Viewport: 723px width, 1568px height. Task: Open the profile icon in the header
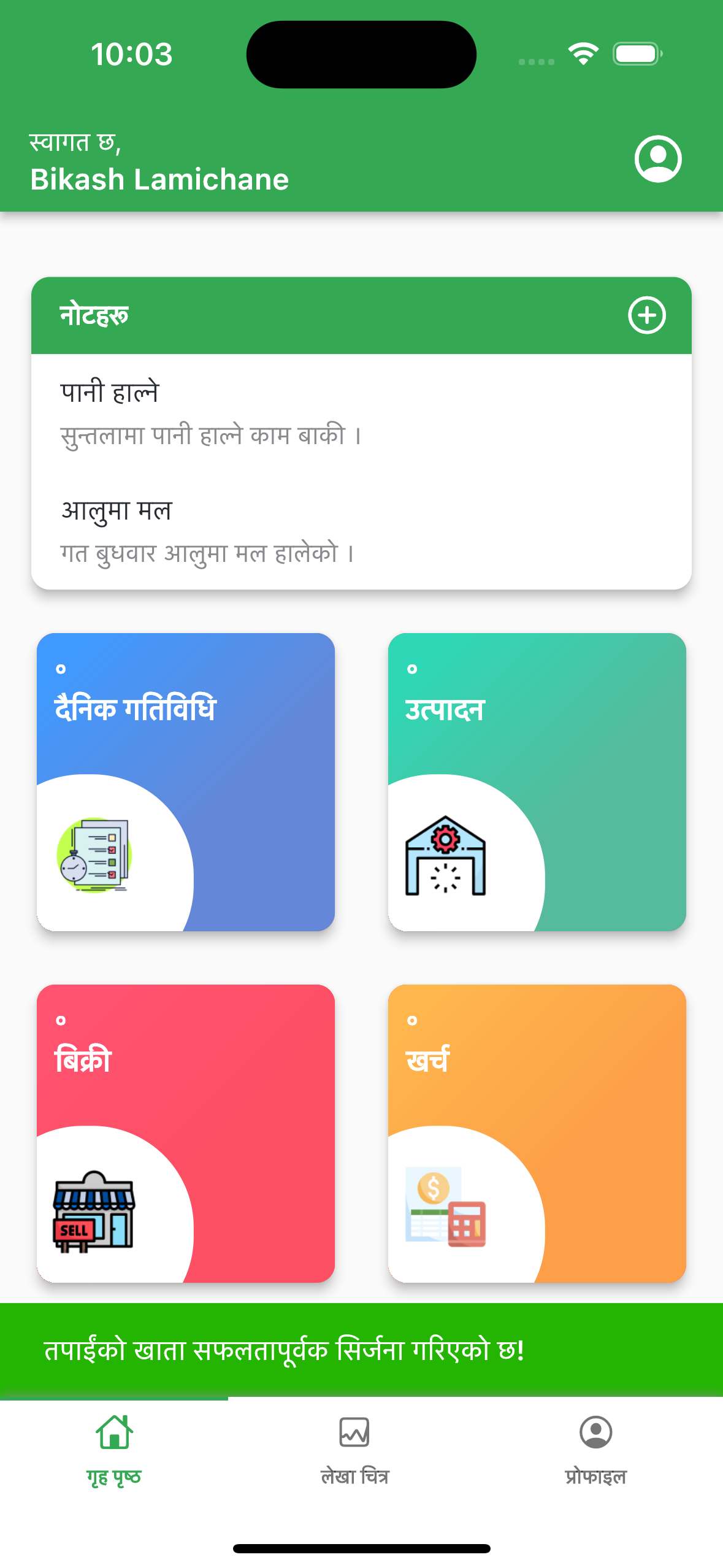[x=657, y=159]
